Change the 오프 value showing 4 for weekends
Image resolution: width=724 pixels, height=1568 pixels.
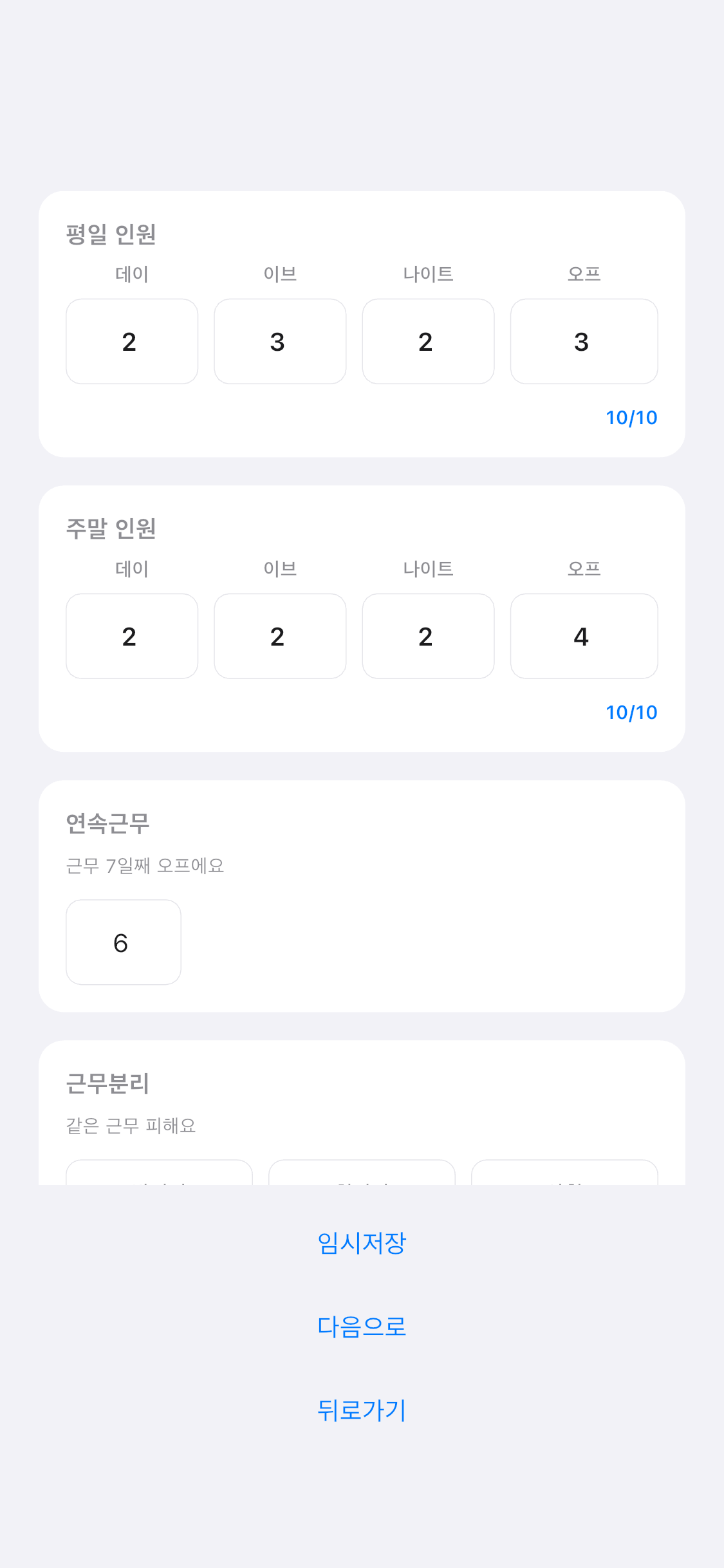pyautogui.click(x=584, y=636)
